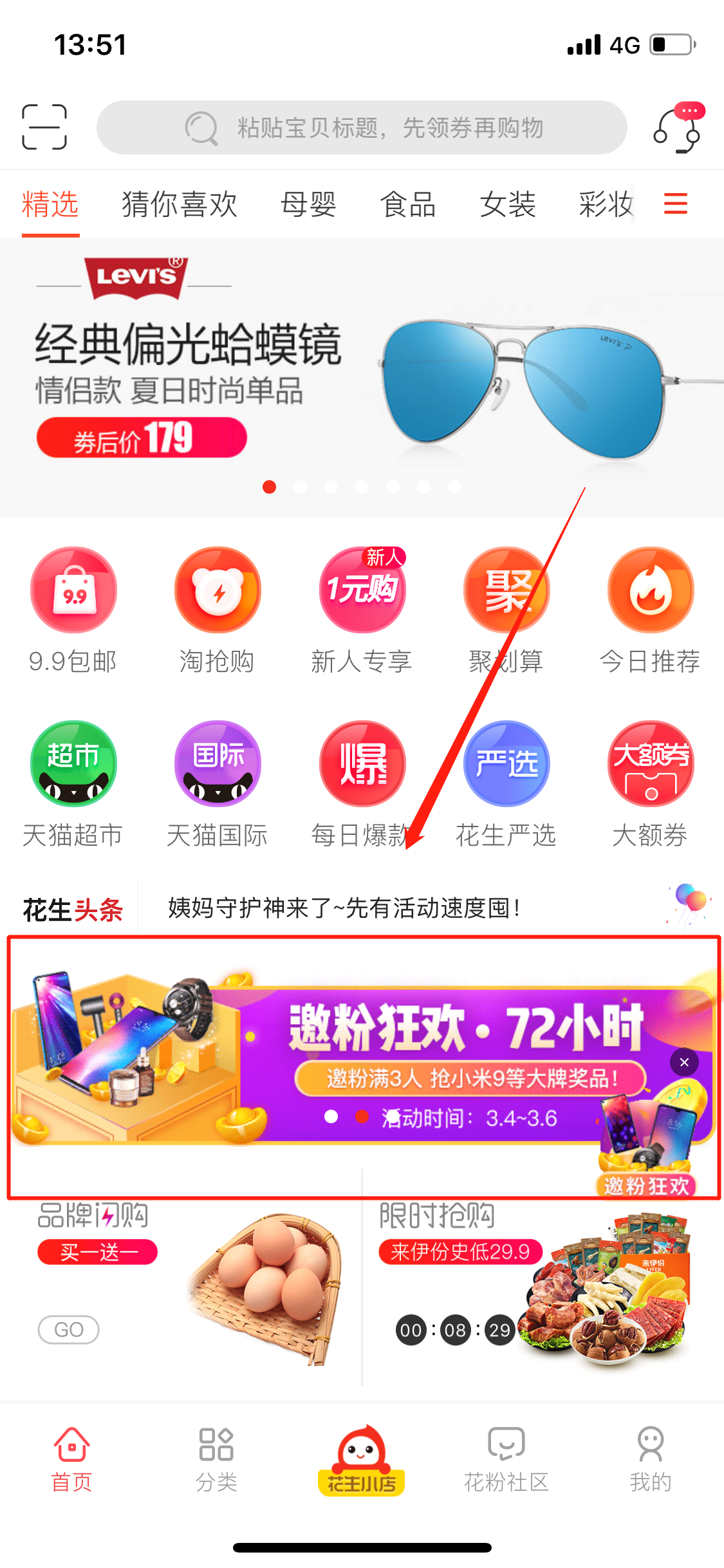
Task: Tap GO under 品牌闪购
Action: coord(68,1329)
